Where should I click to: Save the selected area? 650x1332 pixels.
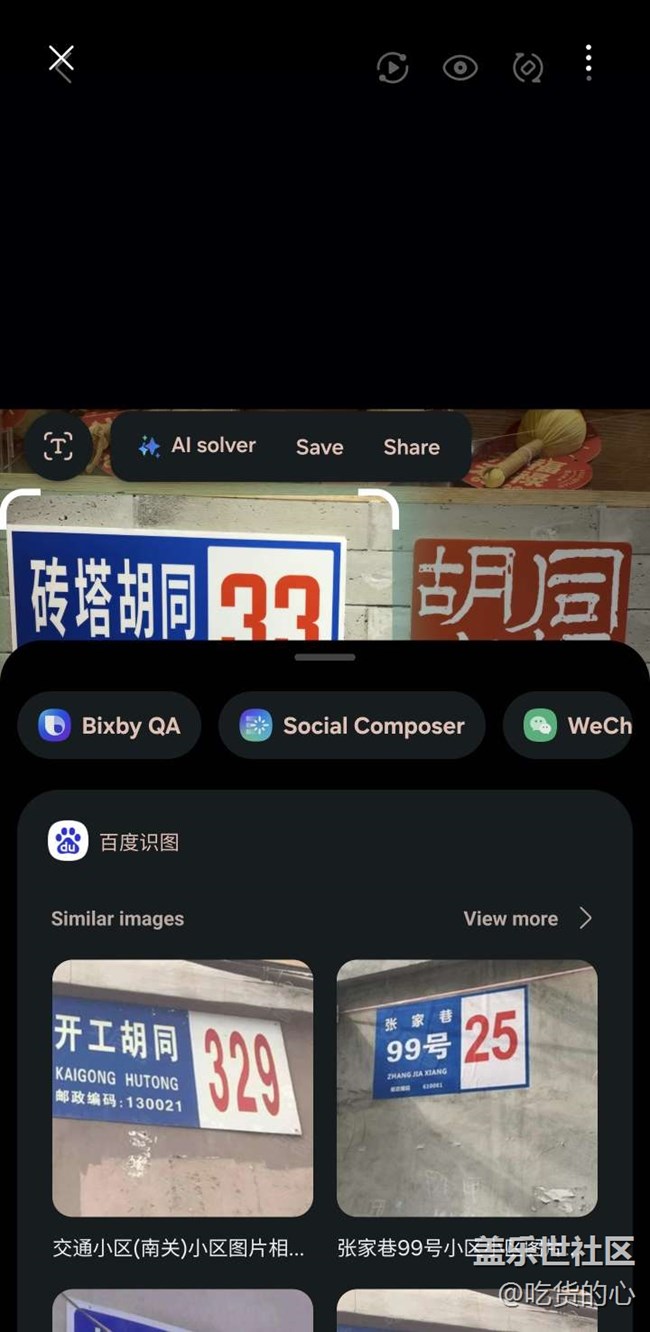319,447
